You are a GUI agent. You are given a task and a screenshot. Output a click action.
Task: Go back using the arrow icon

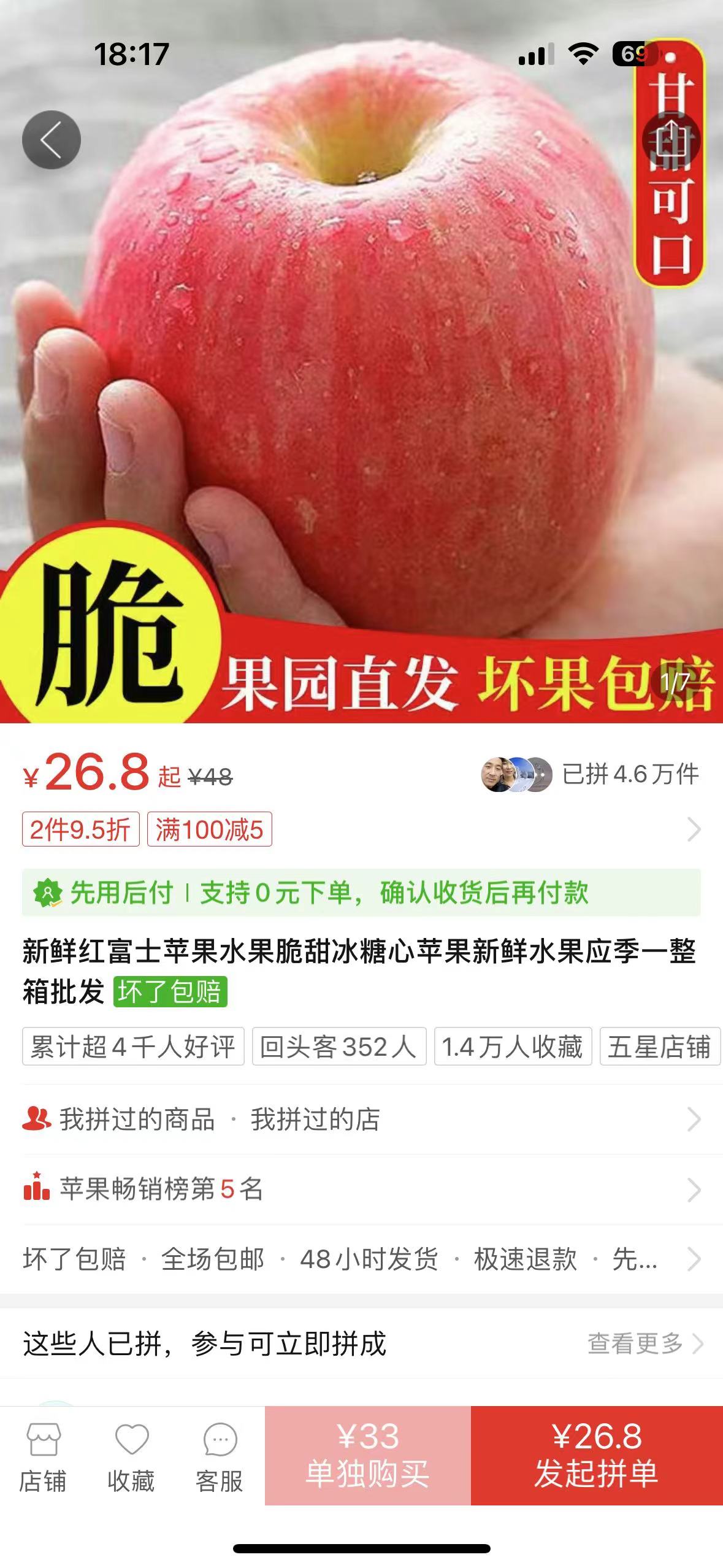(52, 140)
